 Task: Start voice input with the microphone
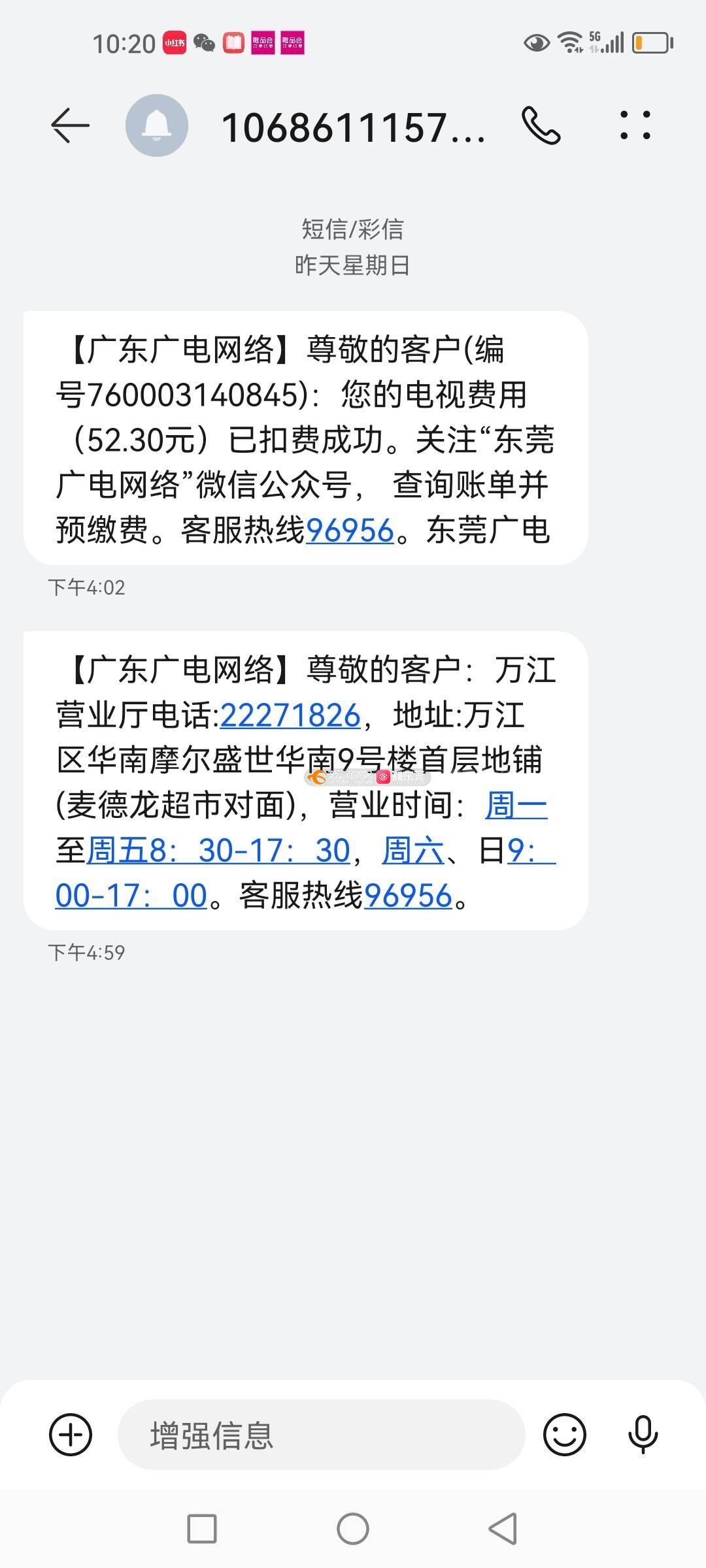point(643,1435)
